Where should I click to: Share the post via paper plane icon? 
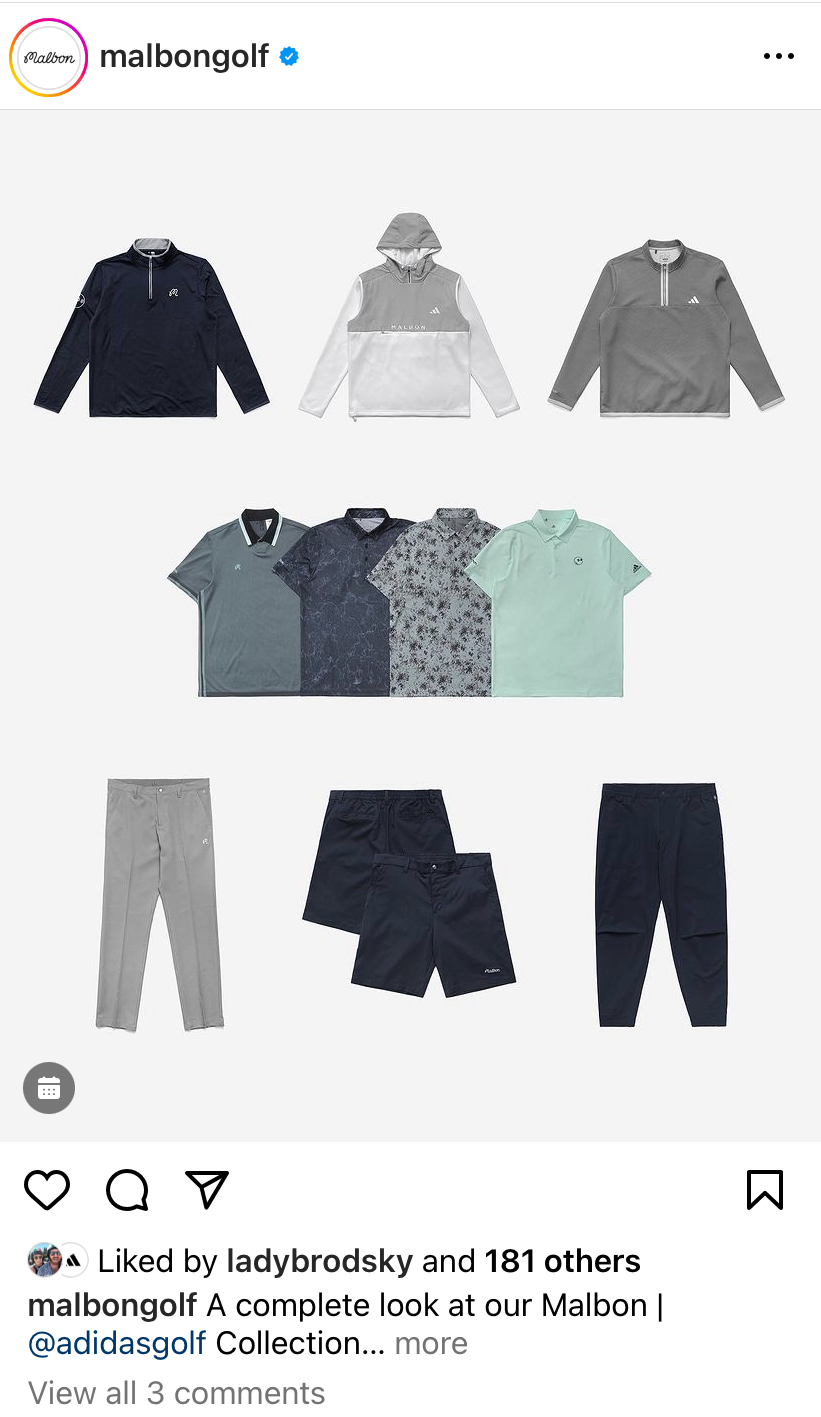[x=208, y=1190]
